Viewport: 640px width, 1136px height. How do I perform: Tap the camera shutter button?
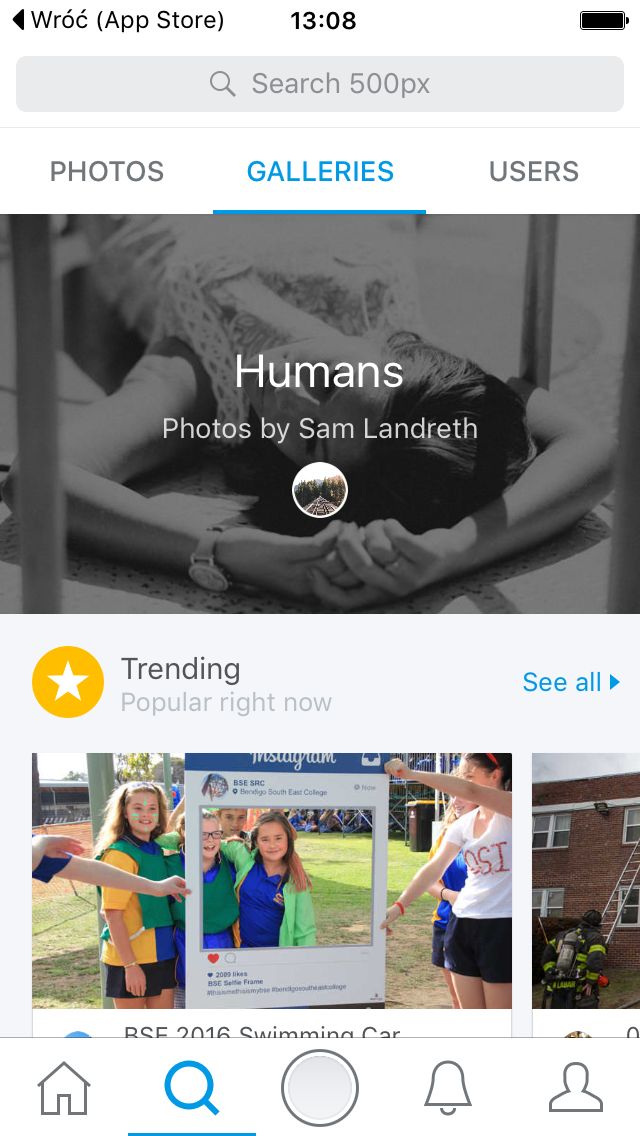coord(320,1087)
